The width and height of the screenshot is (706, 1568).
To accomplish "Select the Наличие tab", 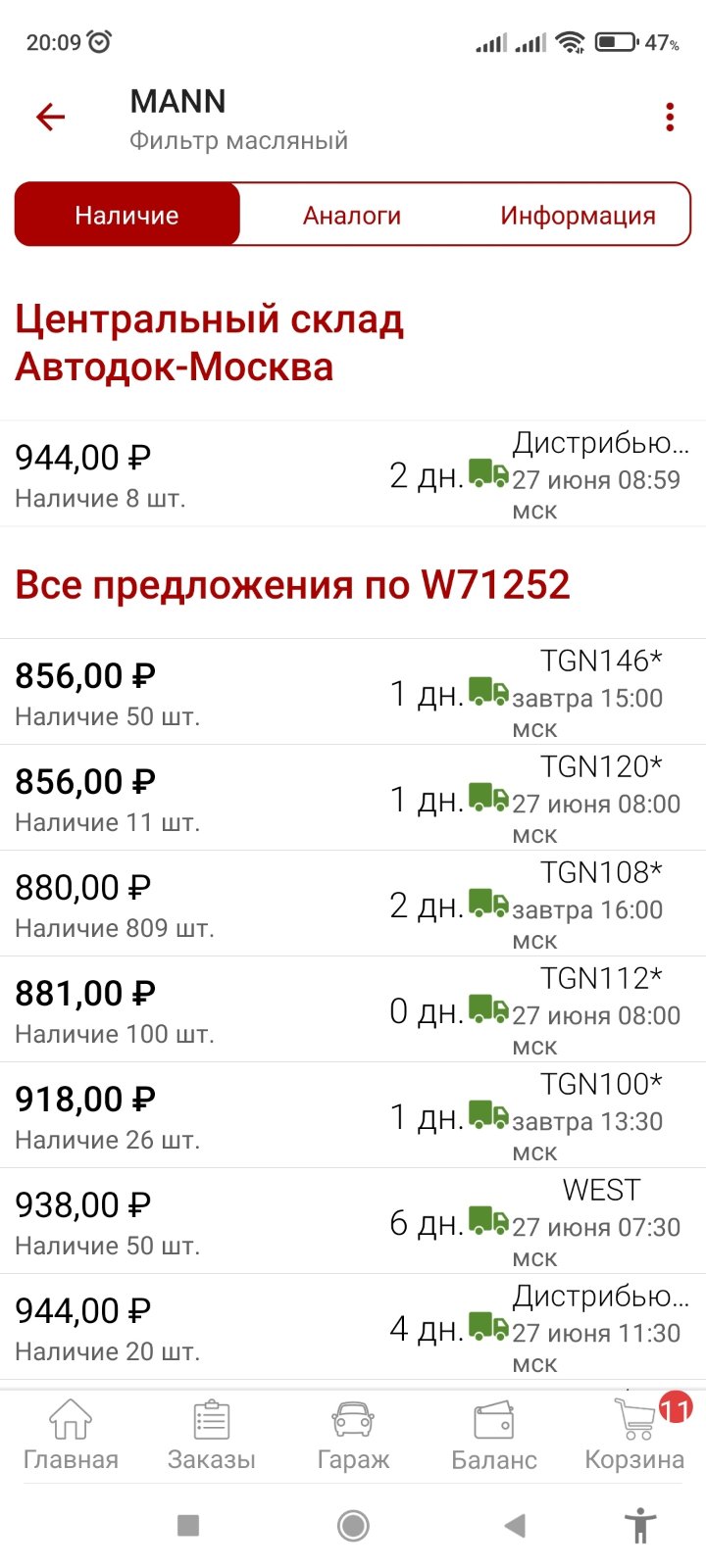I will point(127,215).
